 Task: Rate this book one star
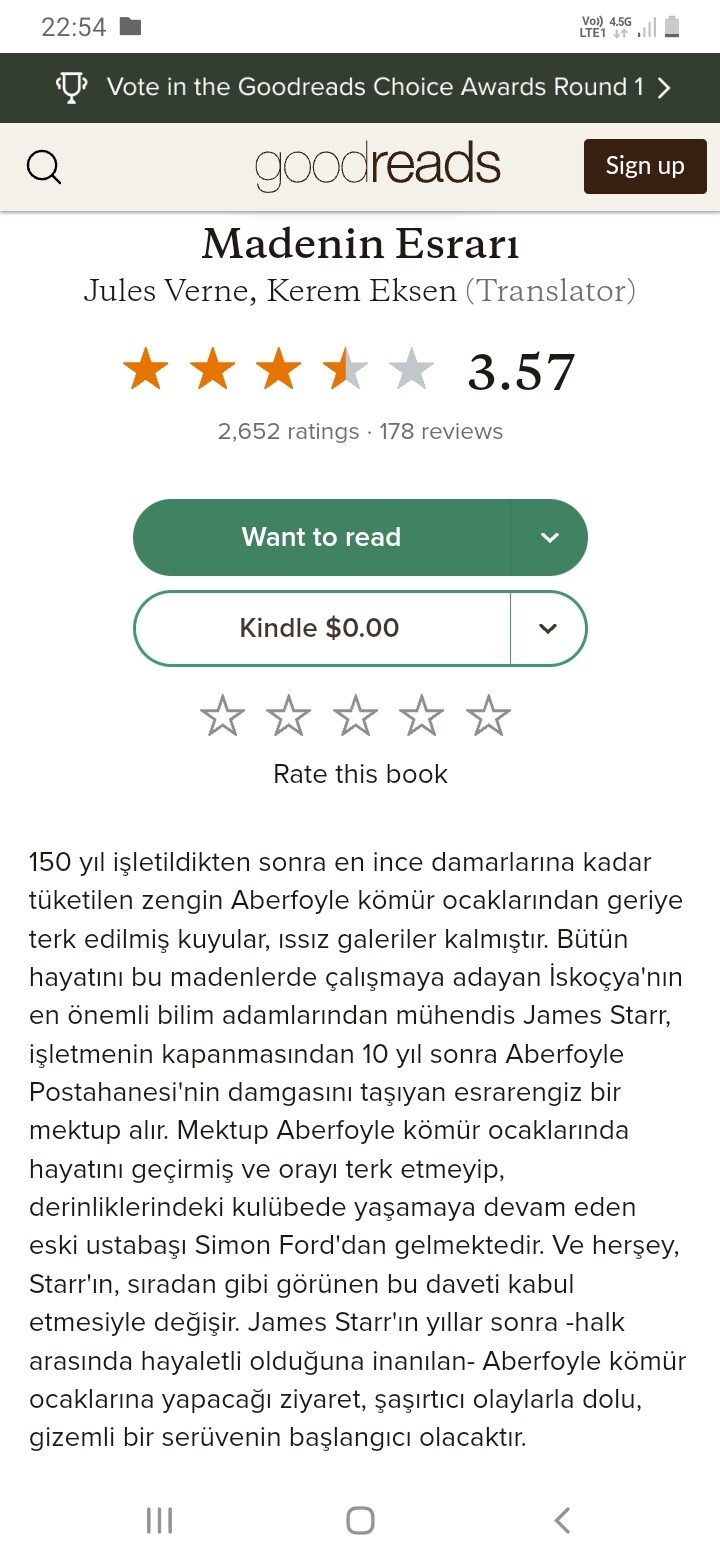[x=222, y=717]
